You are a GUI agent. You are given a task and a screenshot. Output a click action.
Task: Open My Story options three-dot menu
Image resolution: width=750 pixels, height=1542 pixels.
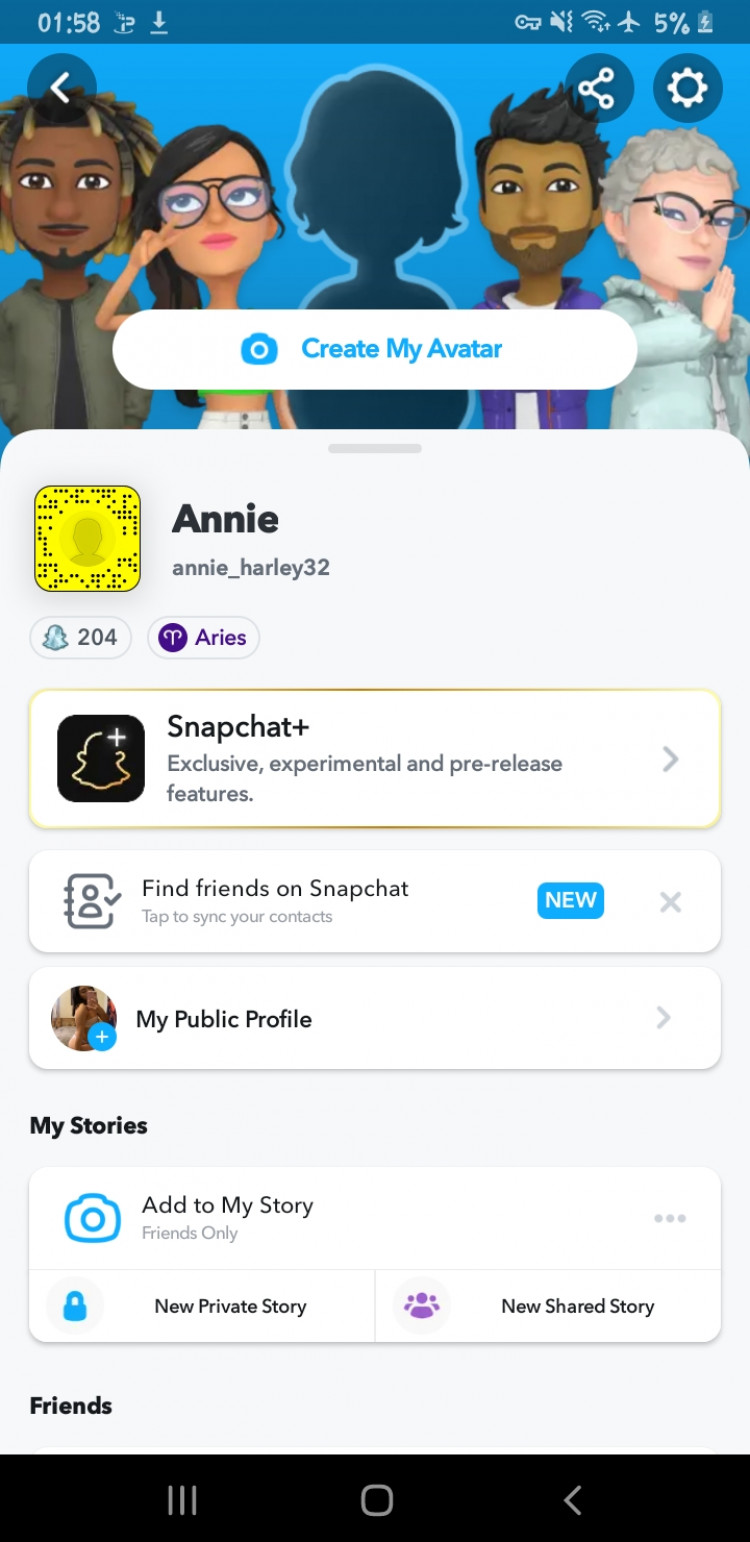[669, 1218]
